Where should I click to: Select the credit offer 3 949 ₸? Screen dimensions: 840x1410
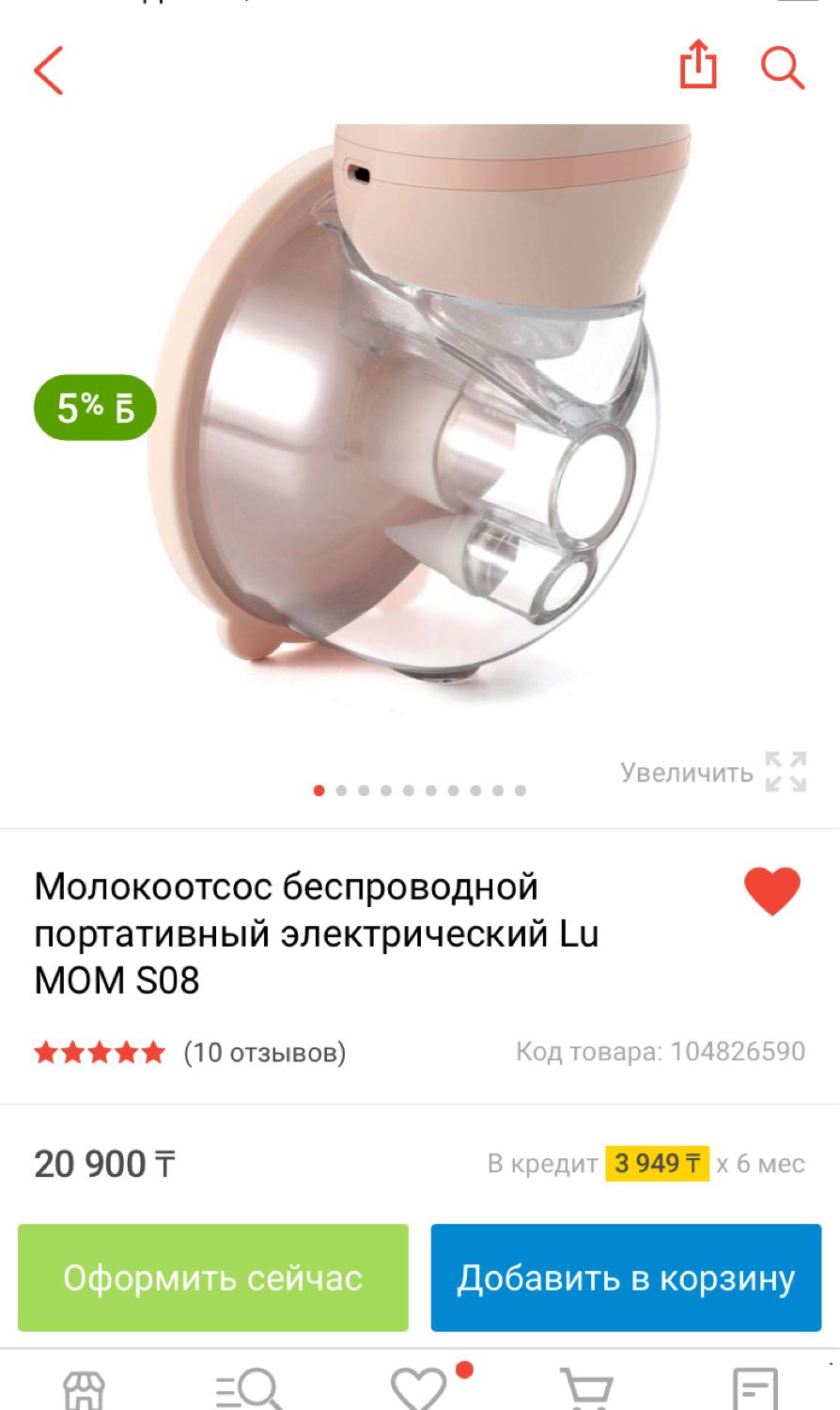click(657, 1164)
